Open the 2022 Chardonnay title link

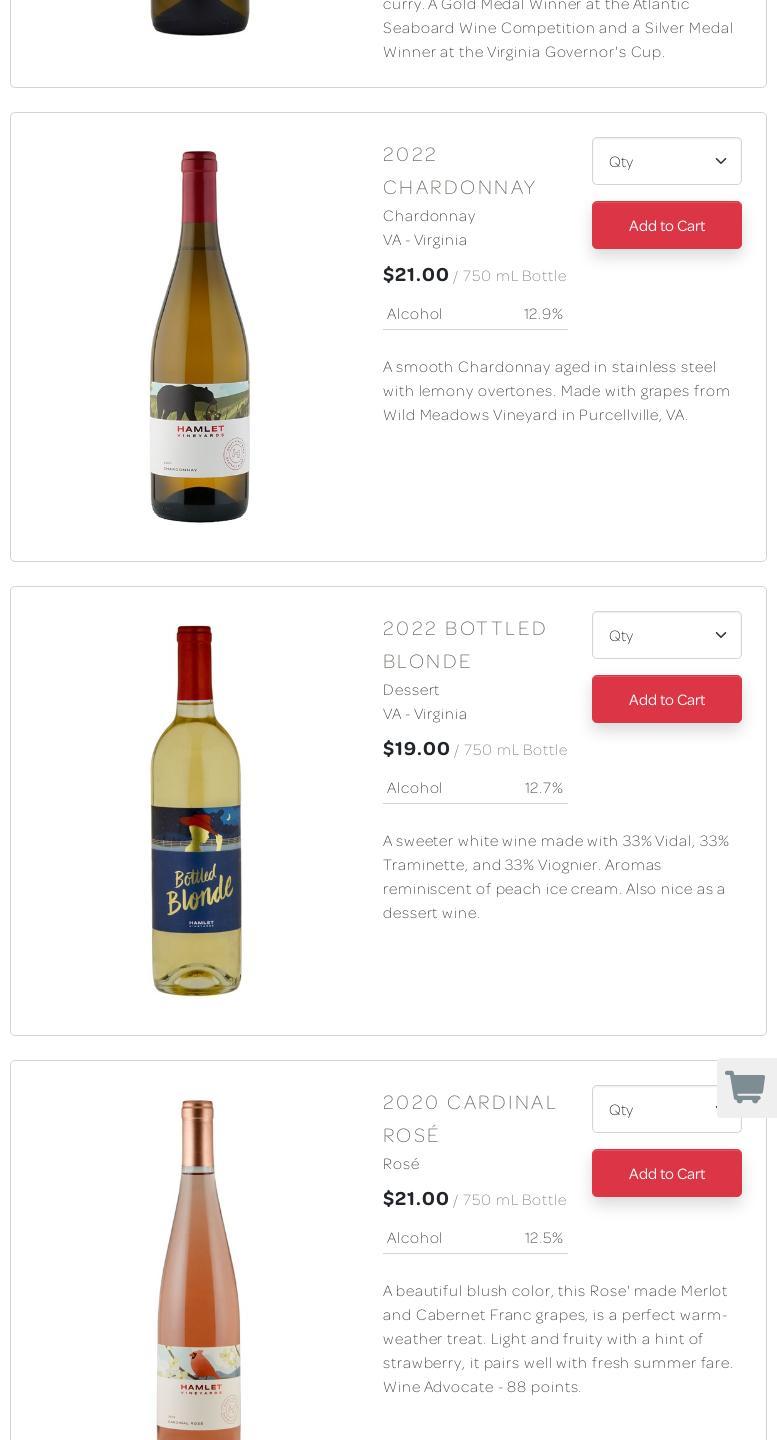coord(459,171)
